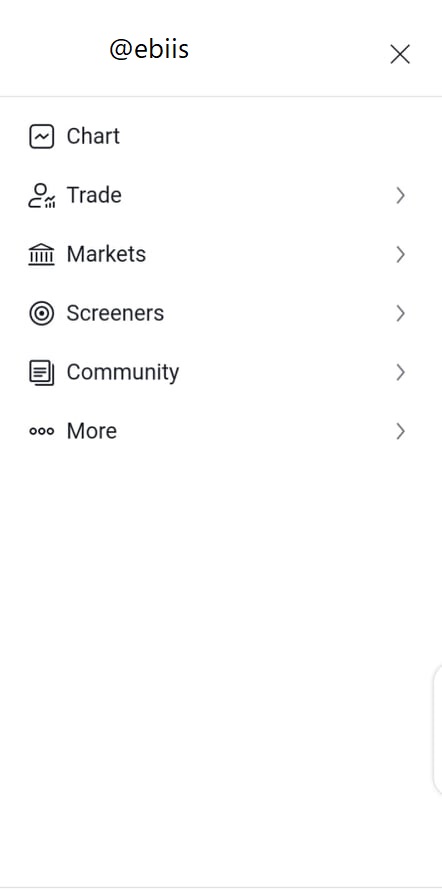Image resolution: width=442 pixels, height=890 pixels.
Task: Show More options
Action: click(x=221, y=431)
